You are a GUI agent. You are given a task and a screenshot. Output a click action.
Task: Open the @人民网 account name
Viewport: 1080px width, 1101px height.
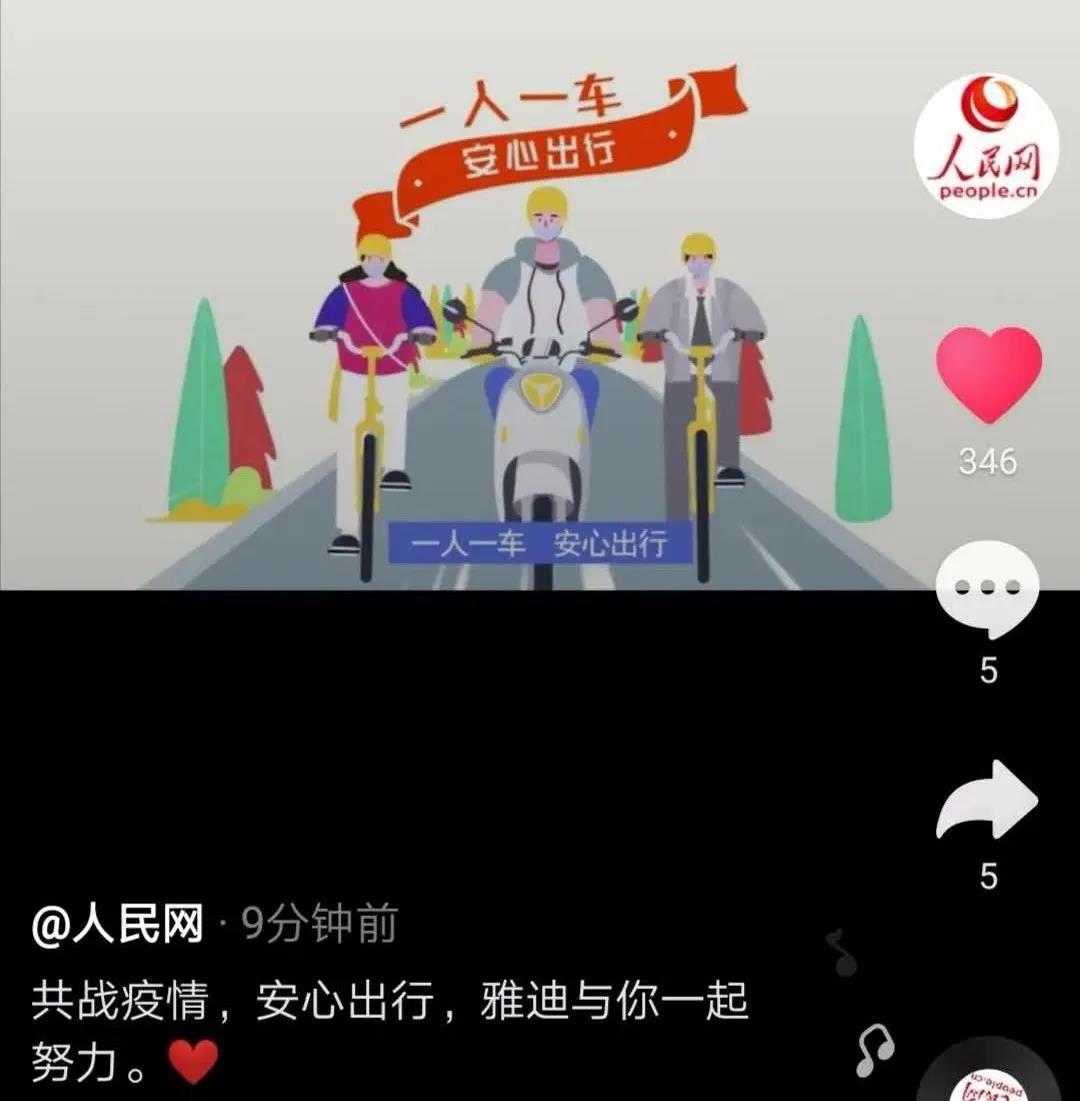[x=117, y=925]
